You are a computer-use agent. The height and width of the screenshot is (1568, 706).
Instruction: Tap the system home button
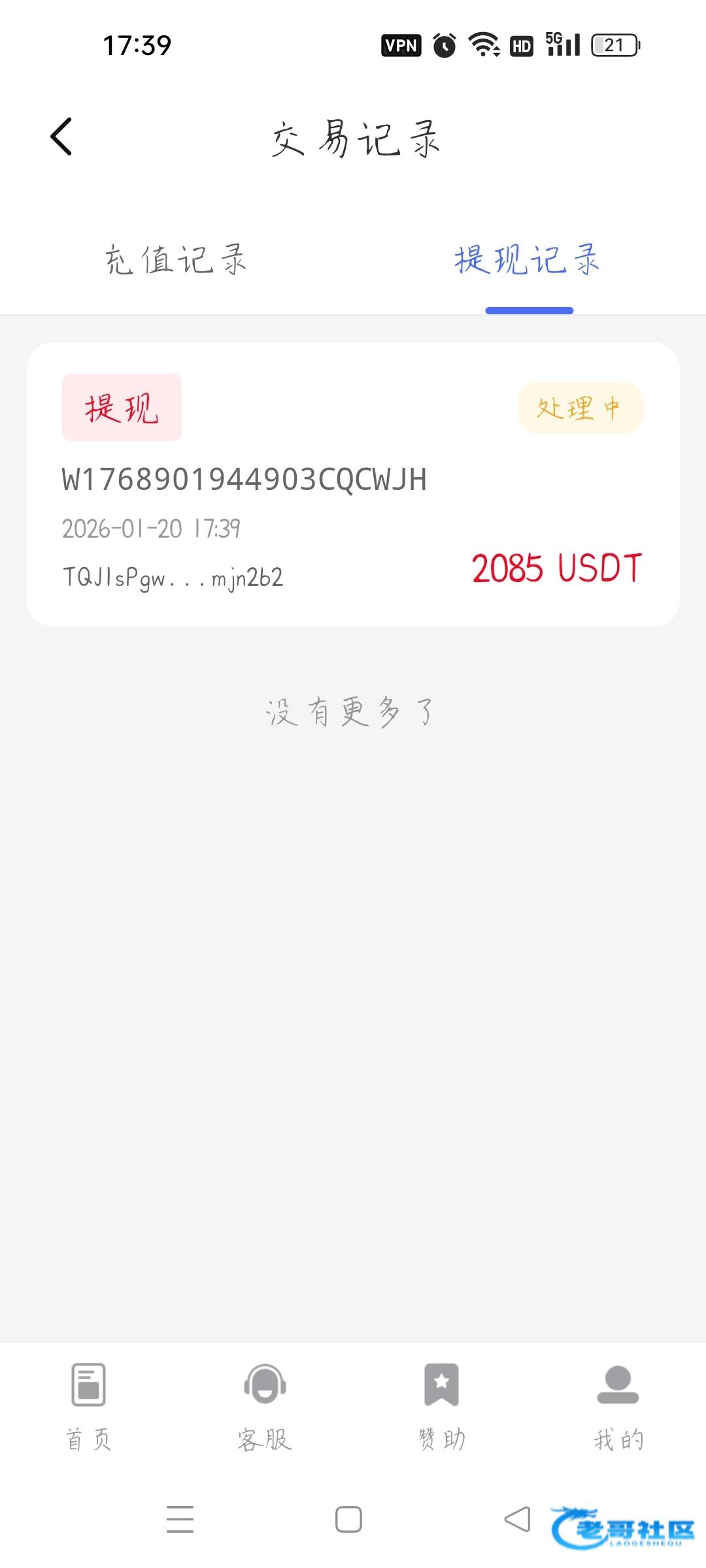point(348,1520)
